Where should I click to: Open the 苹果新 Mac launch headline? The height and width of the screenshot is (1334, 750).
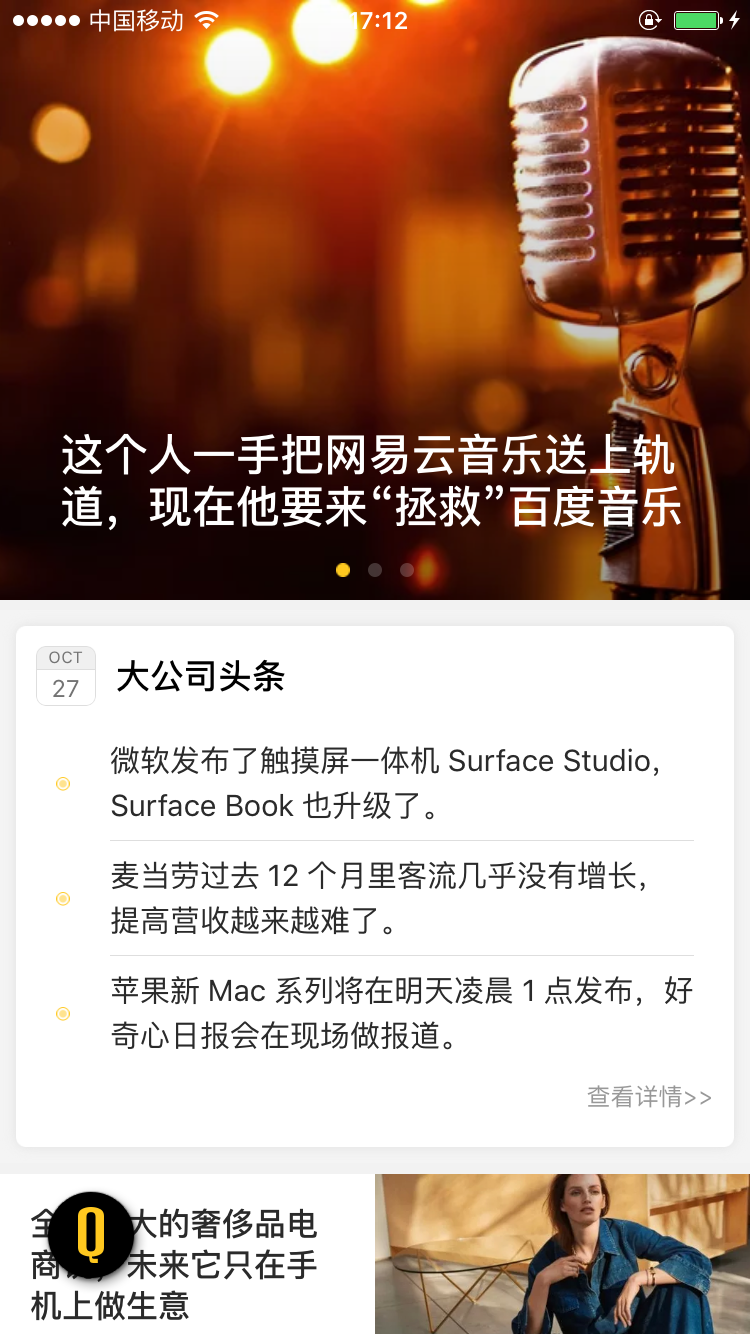pos(400,1013)
